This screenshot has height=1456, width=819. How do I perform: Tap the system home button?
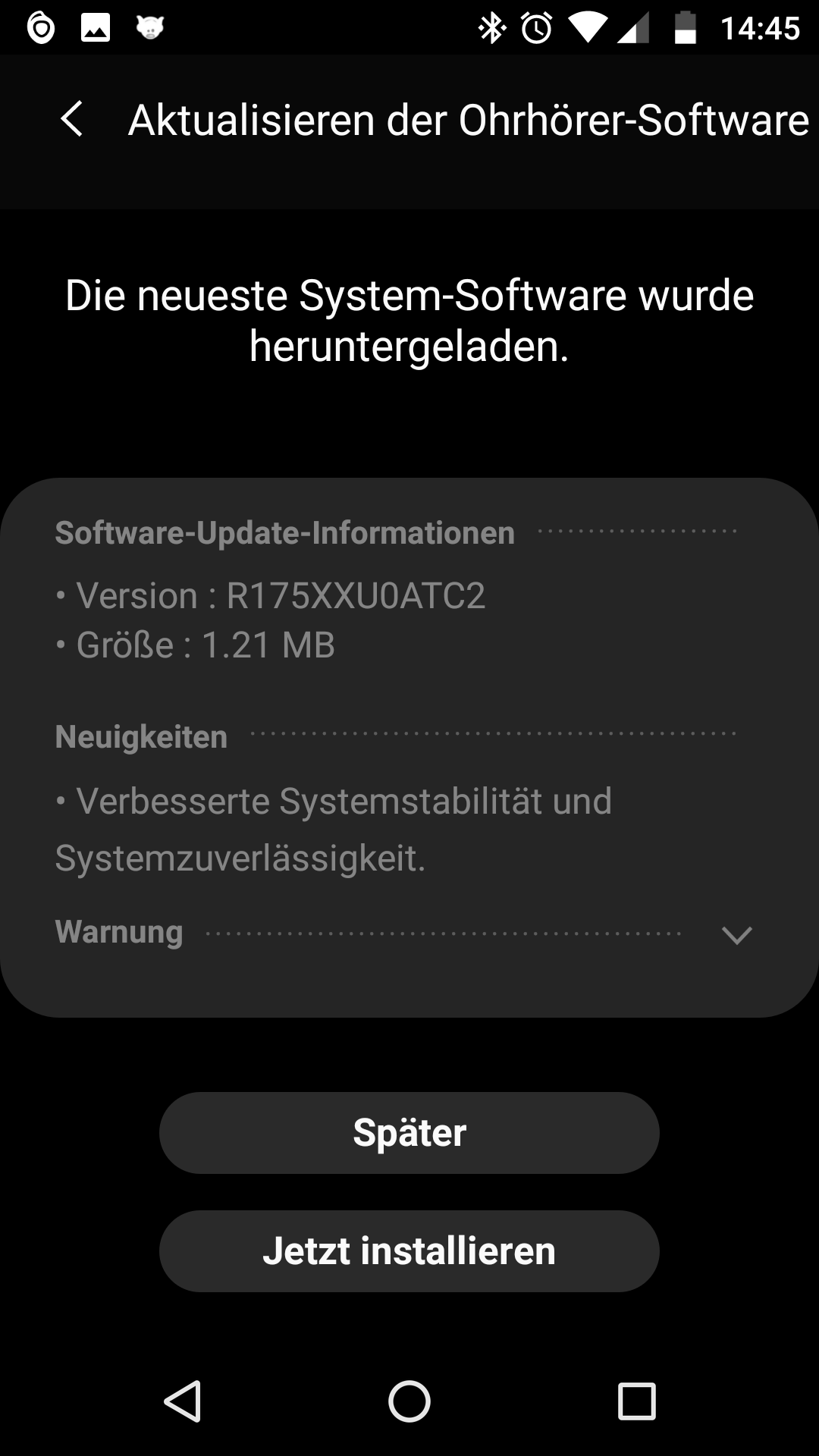(409, 1401)
